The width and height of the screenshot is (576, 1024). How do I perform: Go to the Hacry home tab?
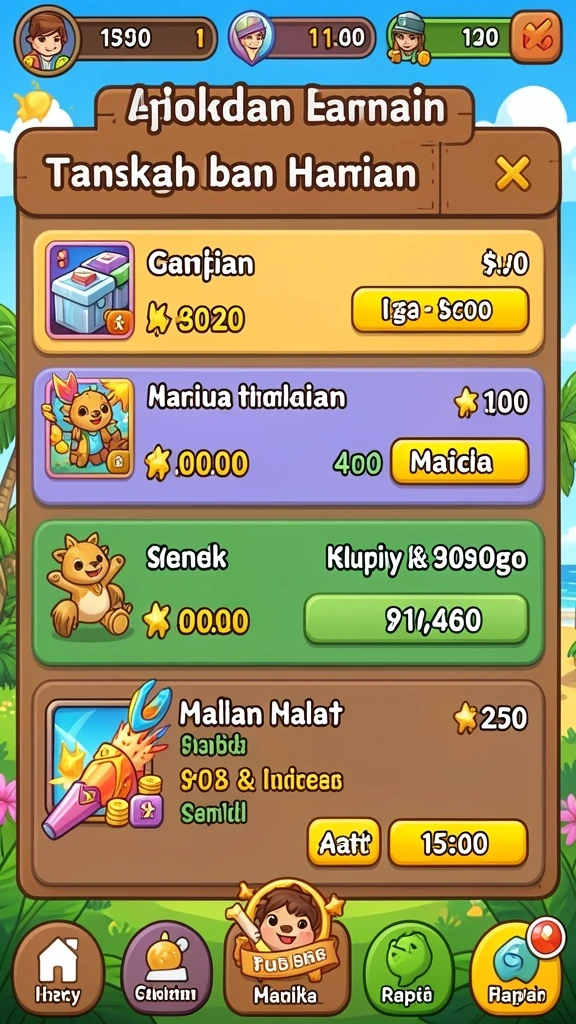click(58, 968)
